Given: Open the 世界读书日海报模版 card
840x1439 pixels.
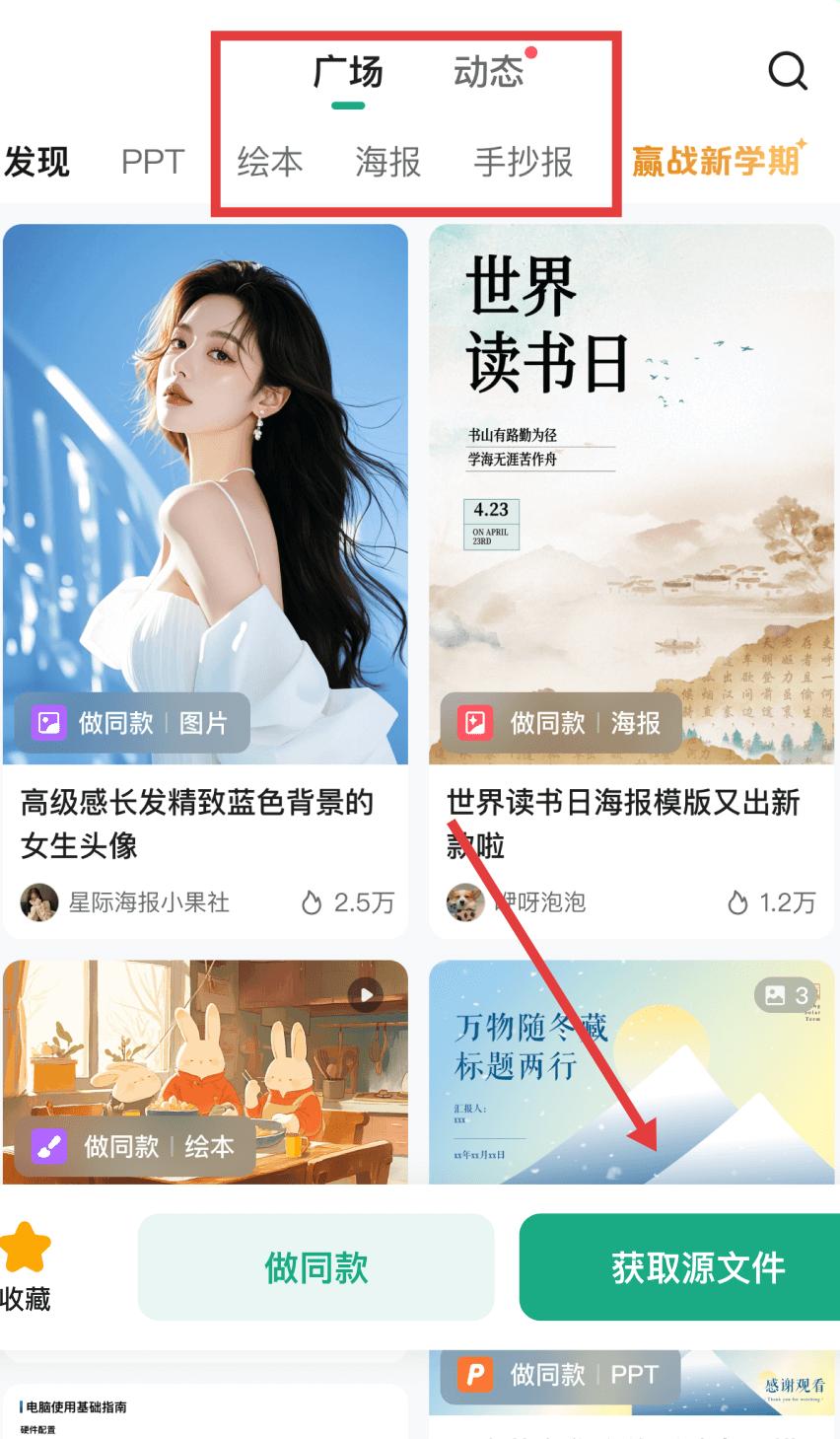Looking at the screenshot, I should [x=632, y=581].
